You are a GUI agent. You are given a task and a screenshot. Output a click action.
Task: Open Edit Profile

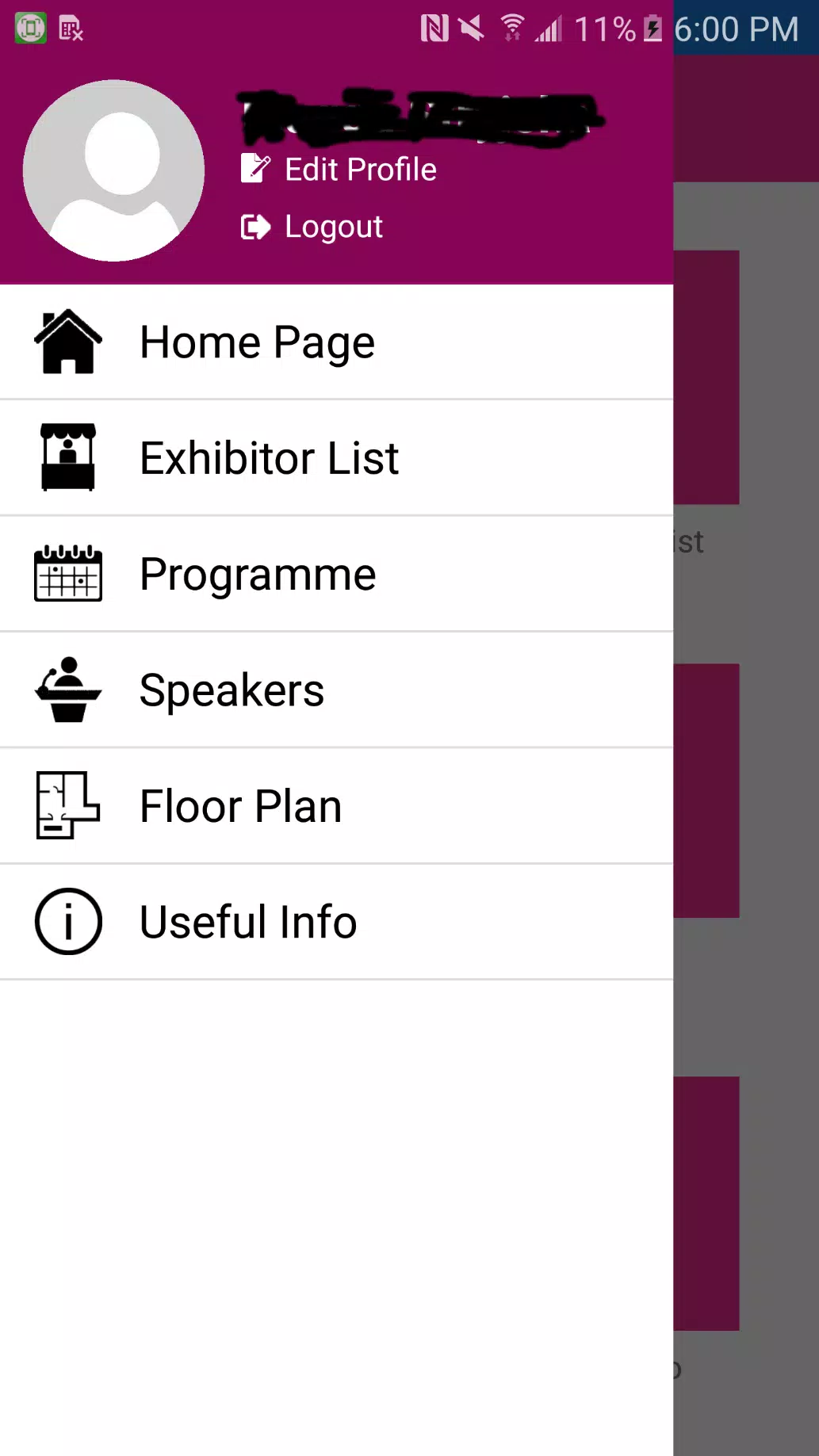(339, 169)
